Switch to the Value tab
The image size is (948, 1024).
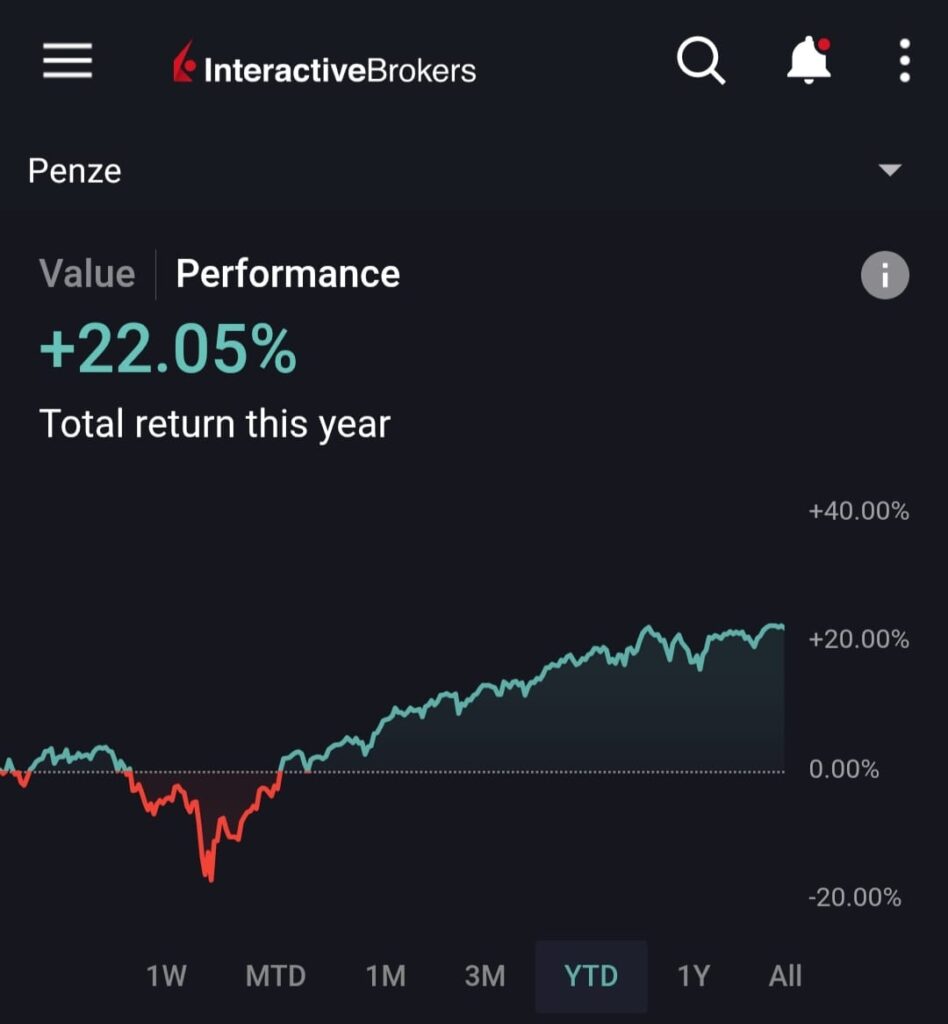[87, 274]
